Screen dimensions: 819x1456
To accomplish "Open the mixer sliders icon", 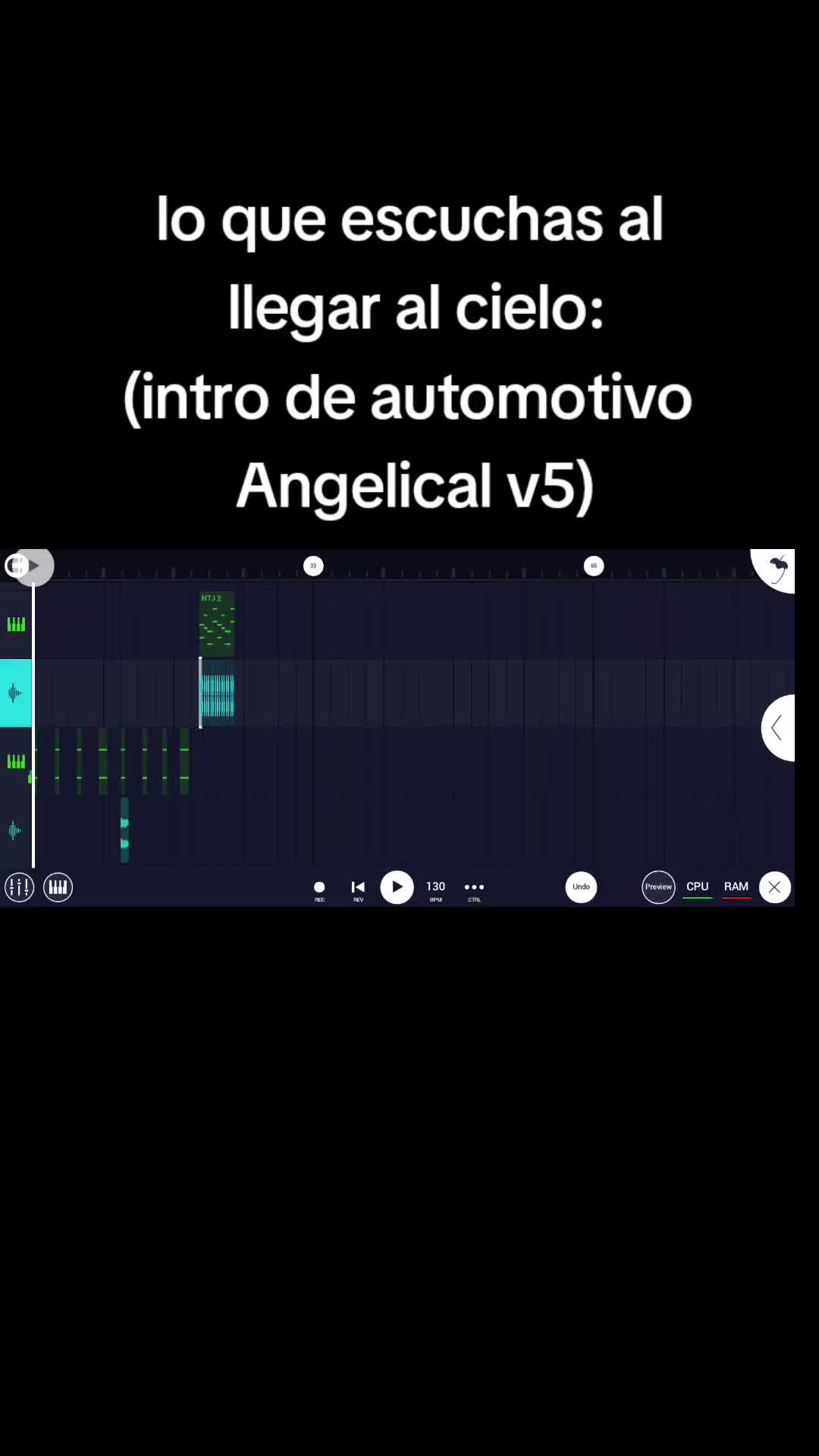I will (x=20, y=887).
